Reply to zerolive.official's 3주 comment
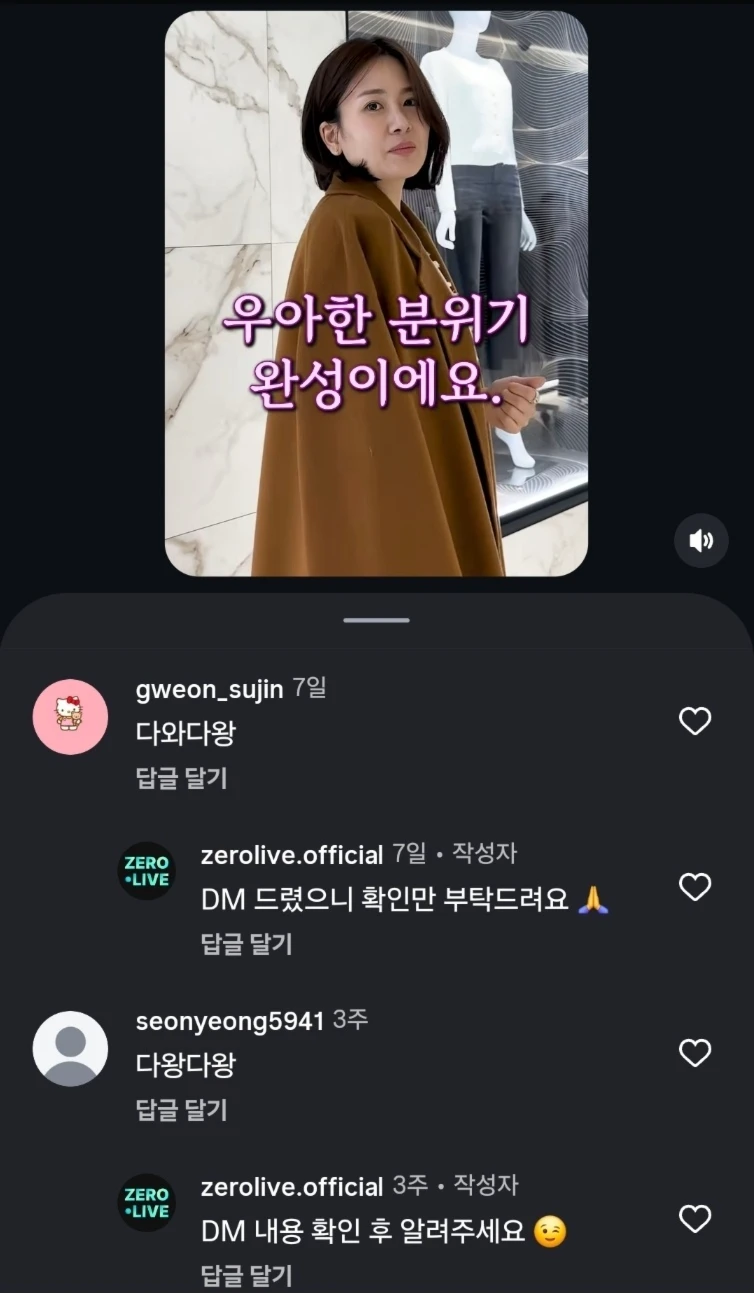This screenshot has width=754, height=1293. pyautogui.click(x=246, y=1275)
